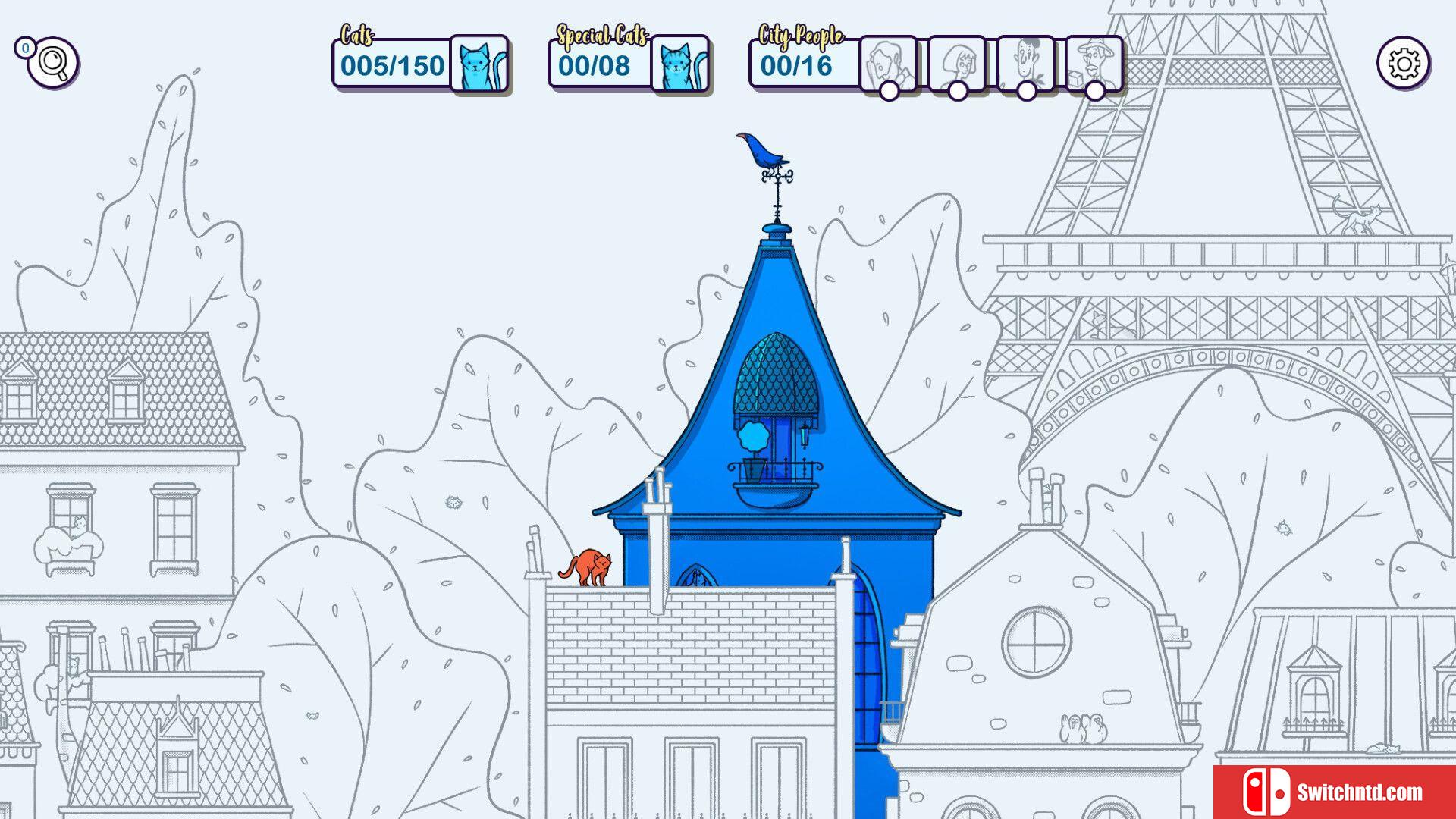The image size is (1456, 819).
Task: Open the settings gear
Action: (1404, 63)
